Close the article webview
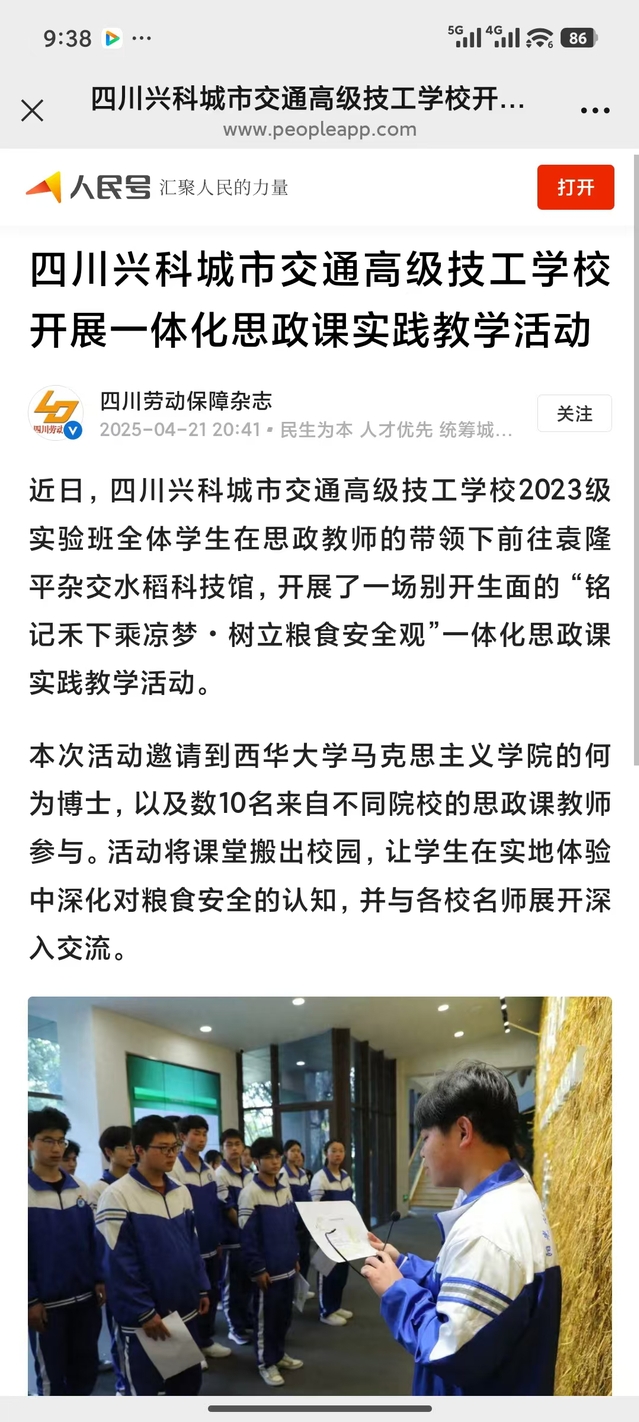 coord(32,110)
